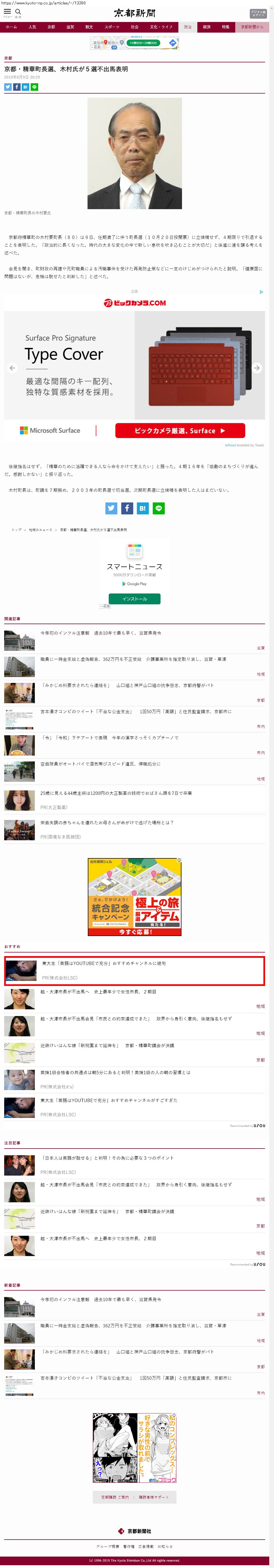Screen dimensions: 274x1568
Task: Open the 観光 tab
Action: pos(89,27)
